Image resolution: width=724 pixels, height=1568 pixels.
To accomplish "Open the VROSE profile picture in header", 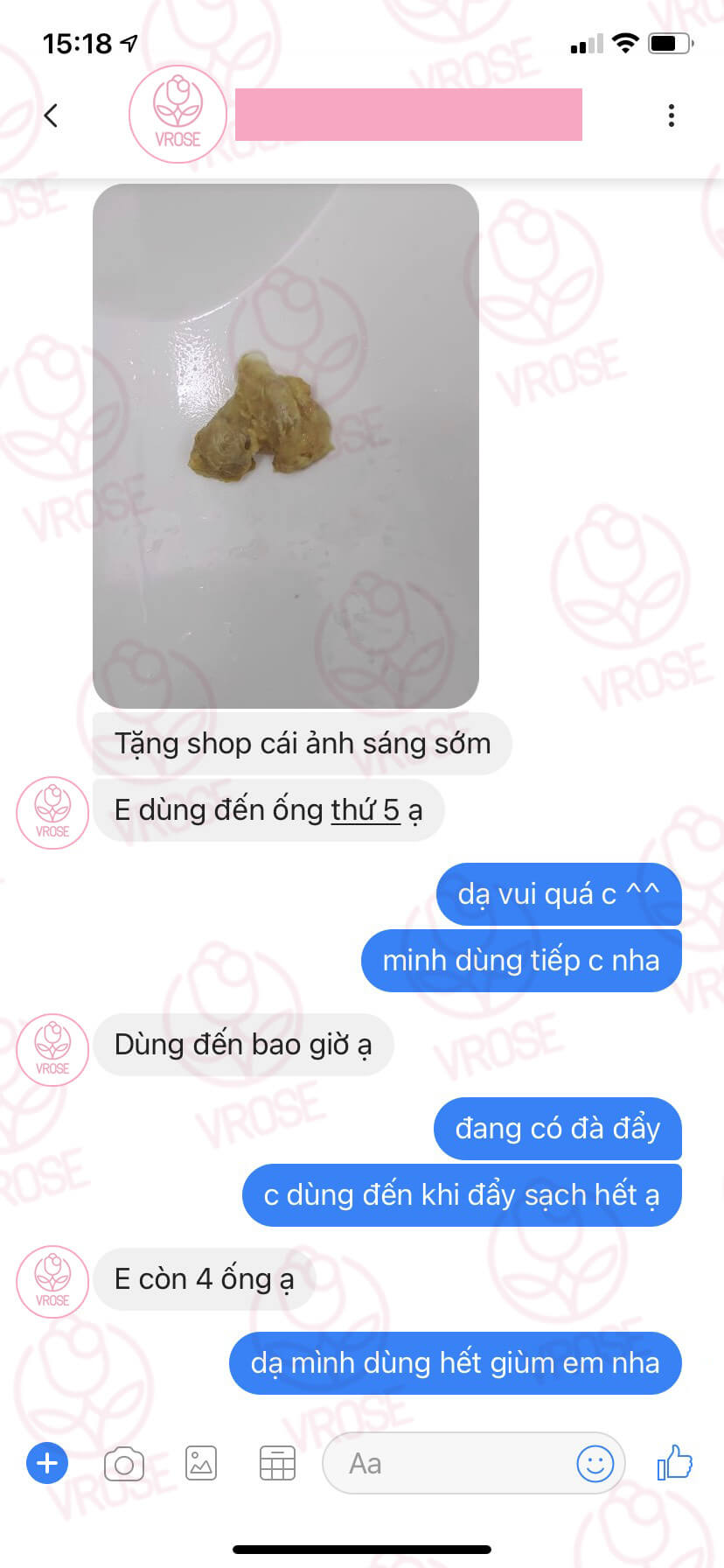I will 178,115.
